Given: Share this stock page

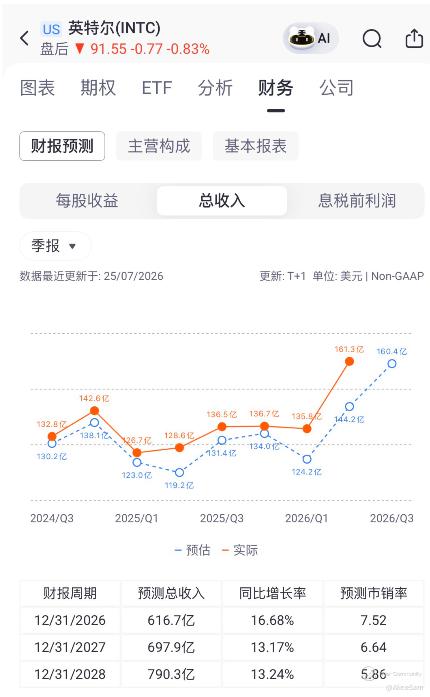Looking at the screenshot, I should (x=414, y=38).
